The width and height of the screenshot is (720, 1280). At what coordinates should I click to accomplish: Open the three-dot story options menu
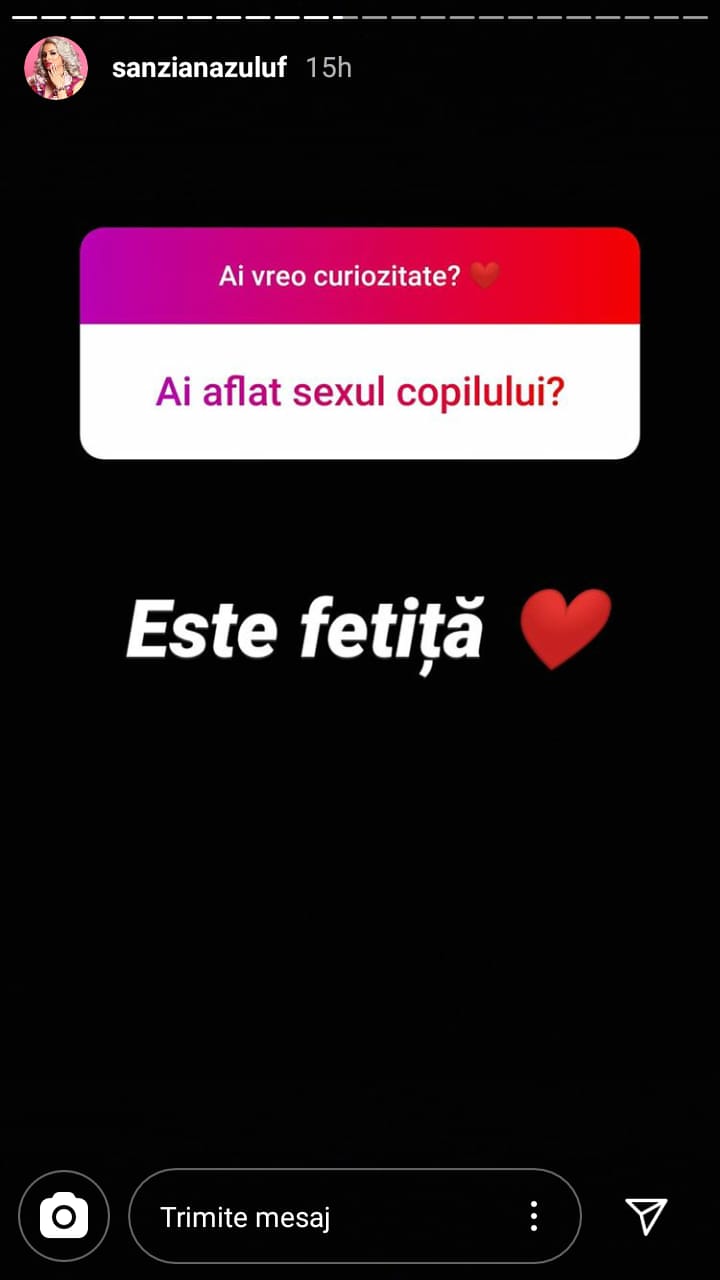pyautogui.click(x=534, y=1216)
